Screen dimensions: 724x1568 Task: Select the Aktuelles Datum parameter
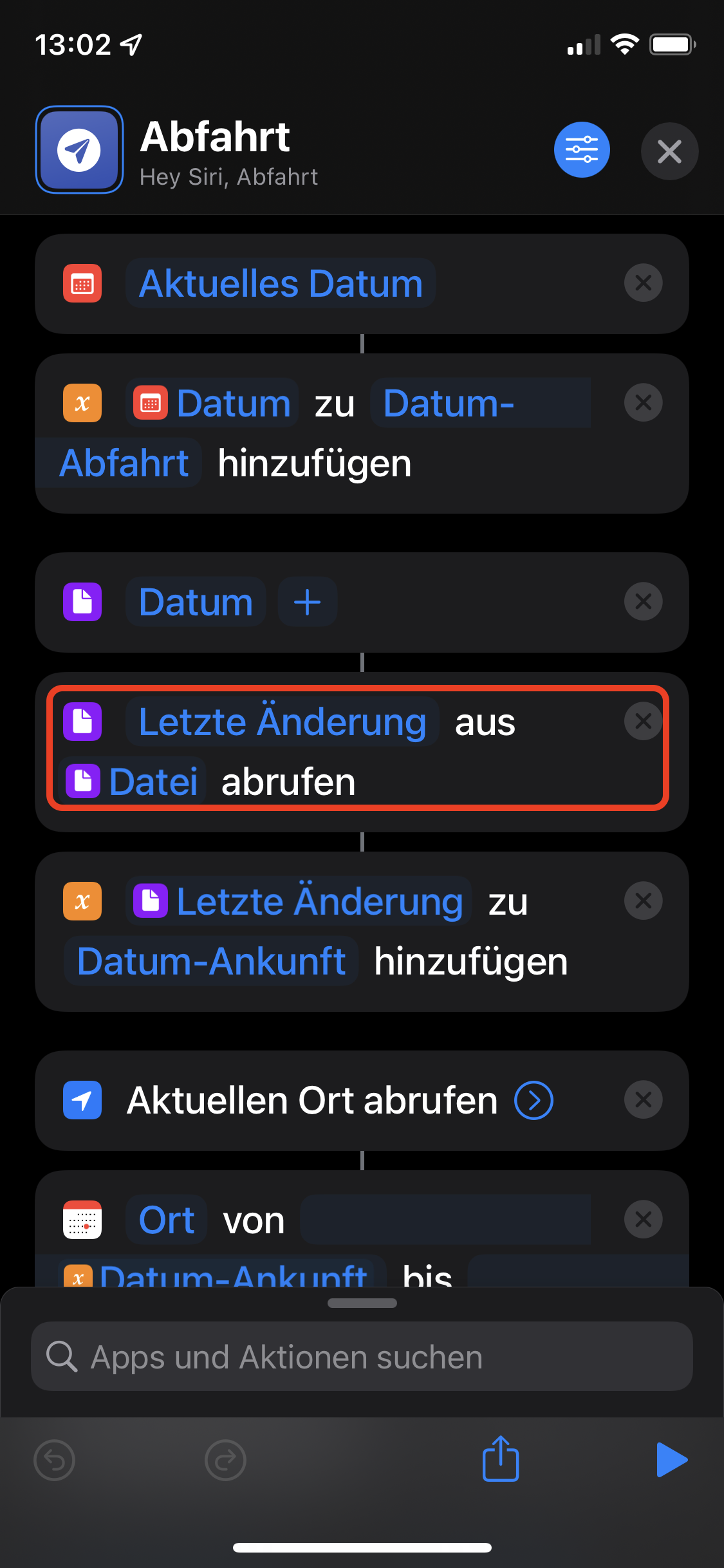tap(281, 283)
